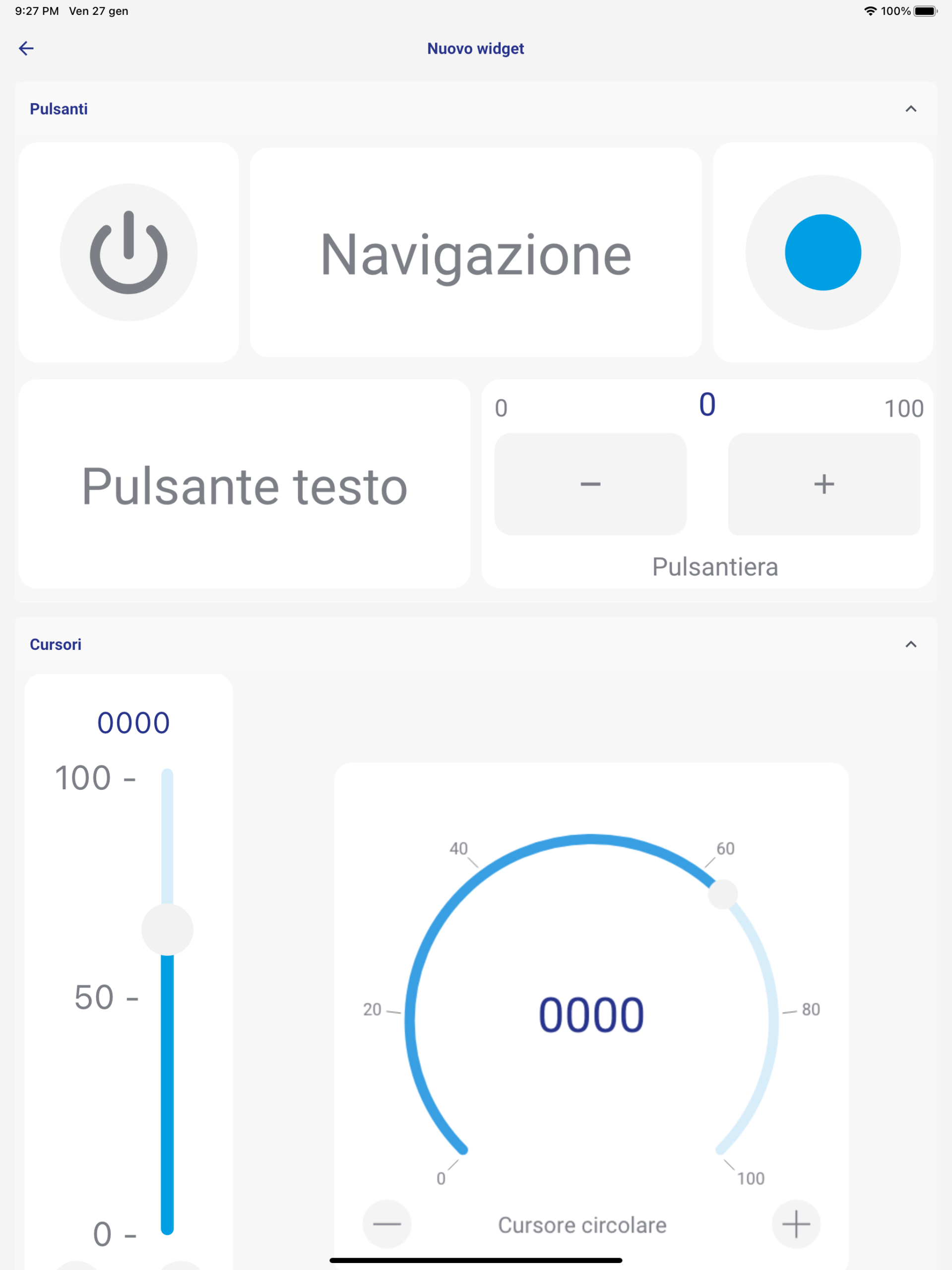Viewport: 952px width, 1270px height.
Task: Increase the Cursore circolare value
Action: coord(796,1223)
